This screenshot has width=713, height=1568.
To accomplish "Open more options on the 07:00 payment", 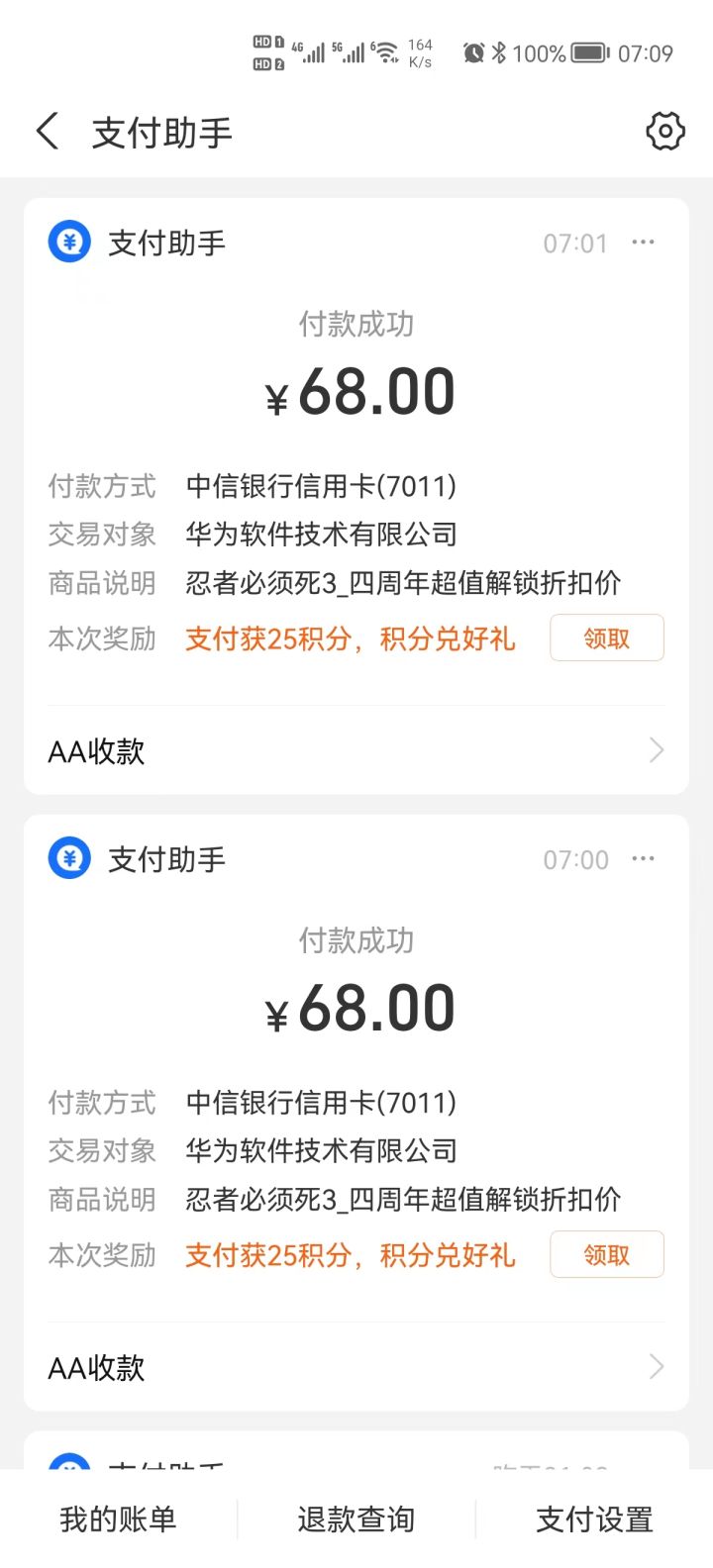I will click(643, 859).
